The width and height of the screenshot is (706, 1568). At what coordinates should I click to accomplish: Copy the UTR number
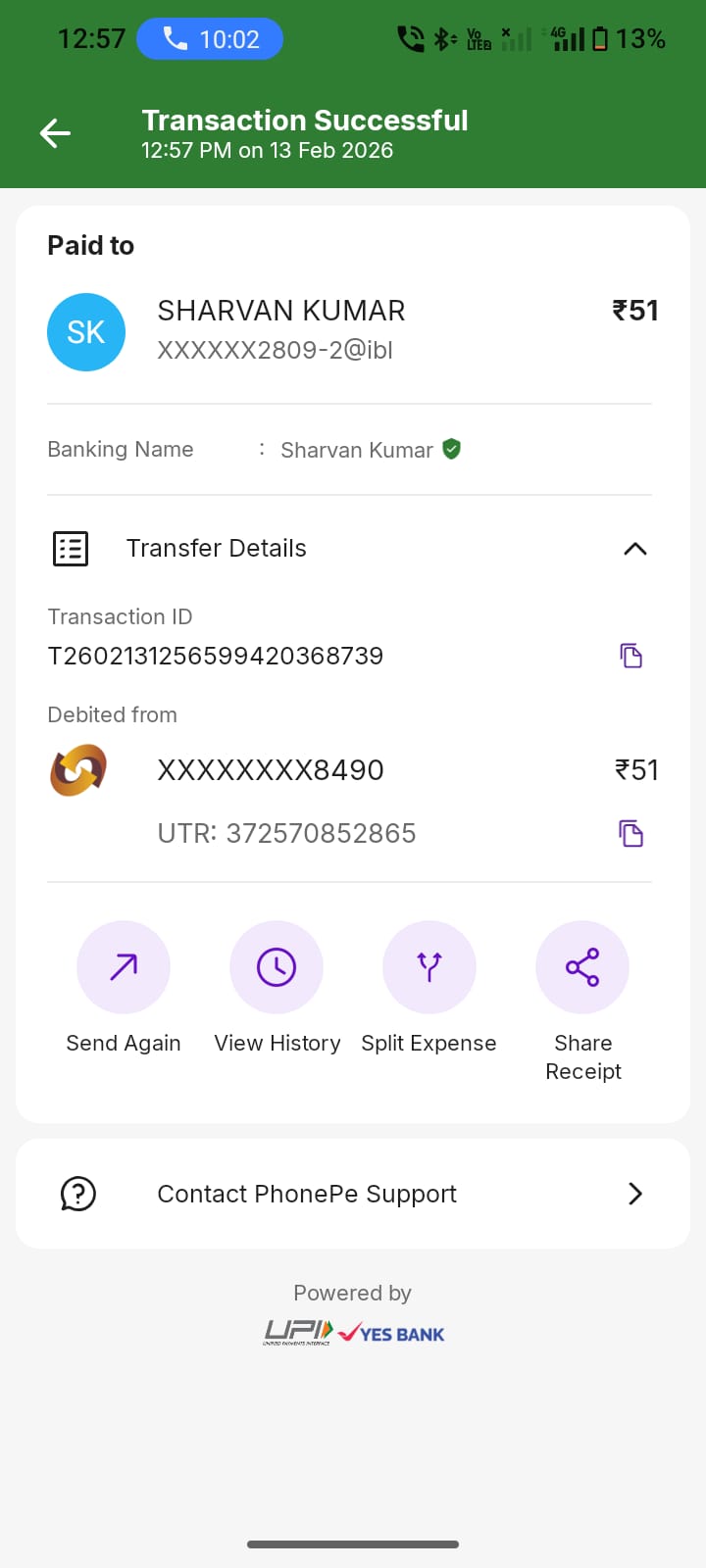point(630,834)
